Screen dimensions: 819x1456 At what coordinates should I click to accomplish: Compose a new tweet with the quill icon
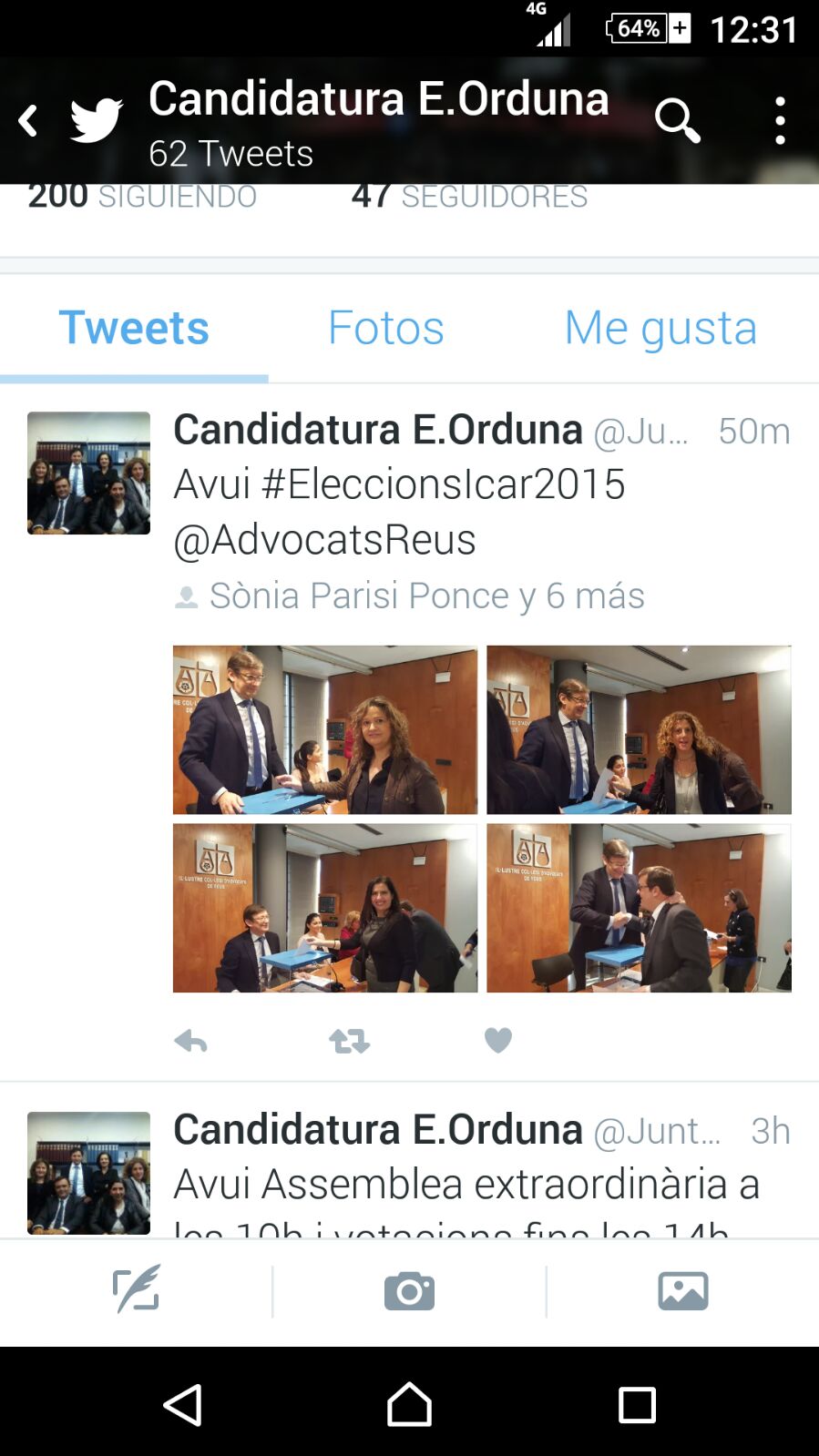[x=137, y=1289]
